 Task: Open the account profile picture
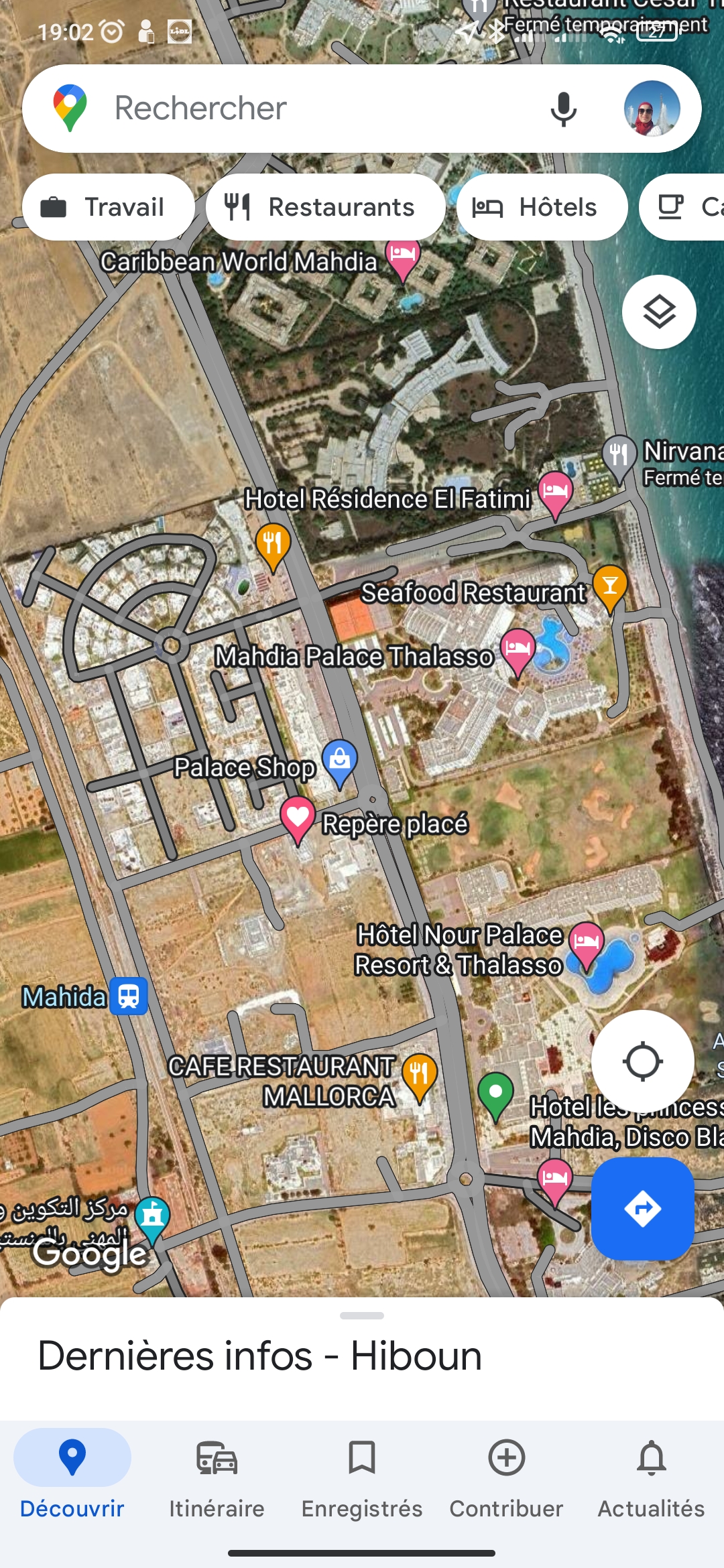pos(652,109)
